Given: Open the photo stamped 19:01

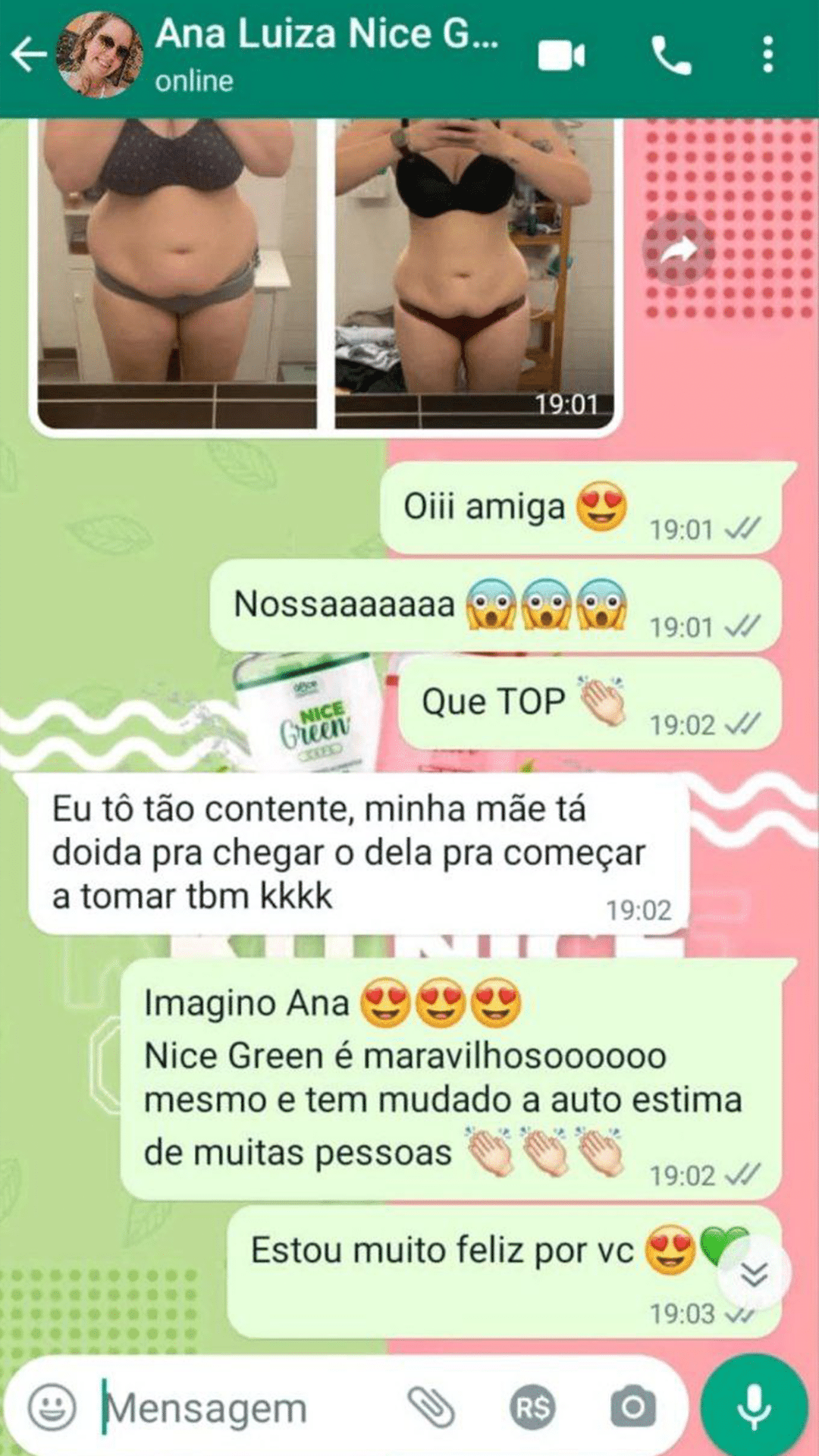Looking at the screenshot, I should point(475,273).
